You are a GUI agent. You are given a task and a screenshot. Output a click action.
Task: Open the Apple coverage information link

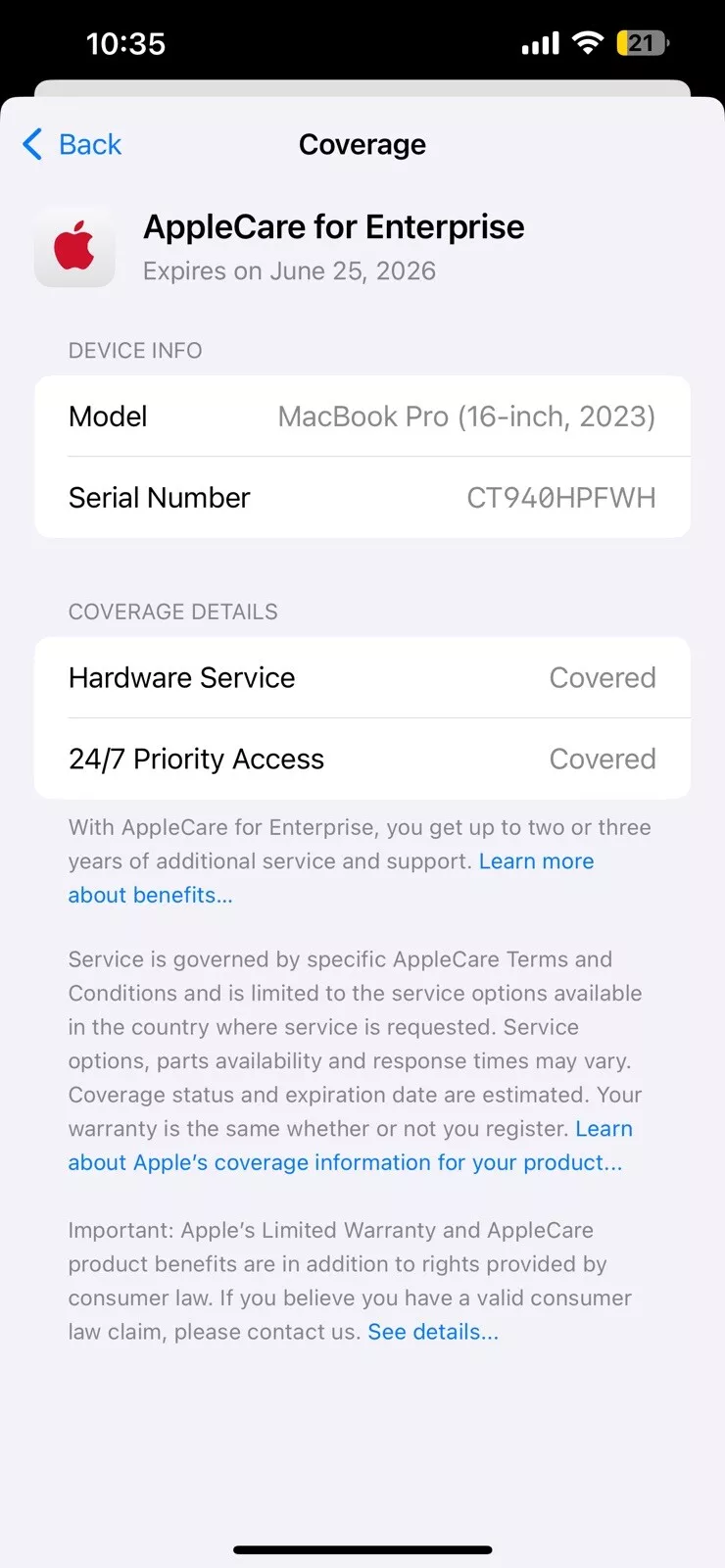345,1162
